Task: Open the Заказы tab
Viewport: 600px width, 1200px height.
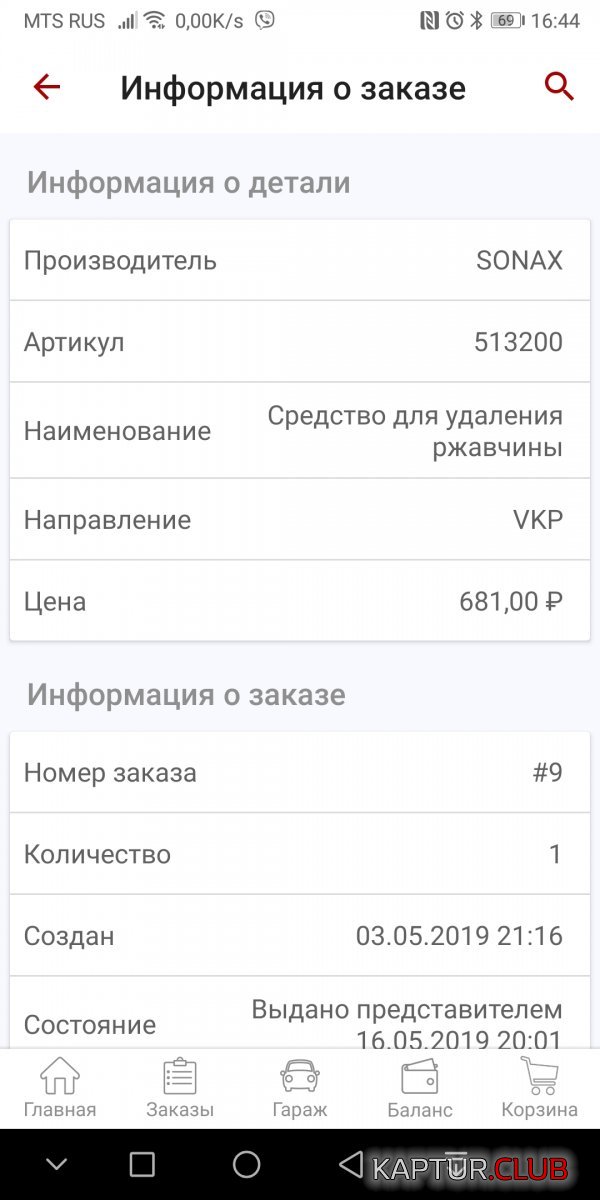Action: (180, 1088)
